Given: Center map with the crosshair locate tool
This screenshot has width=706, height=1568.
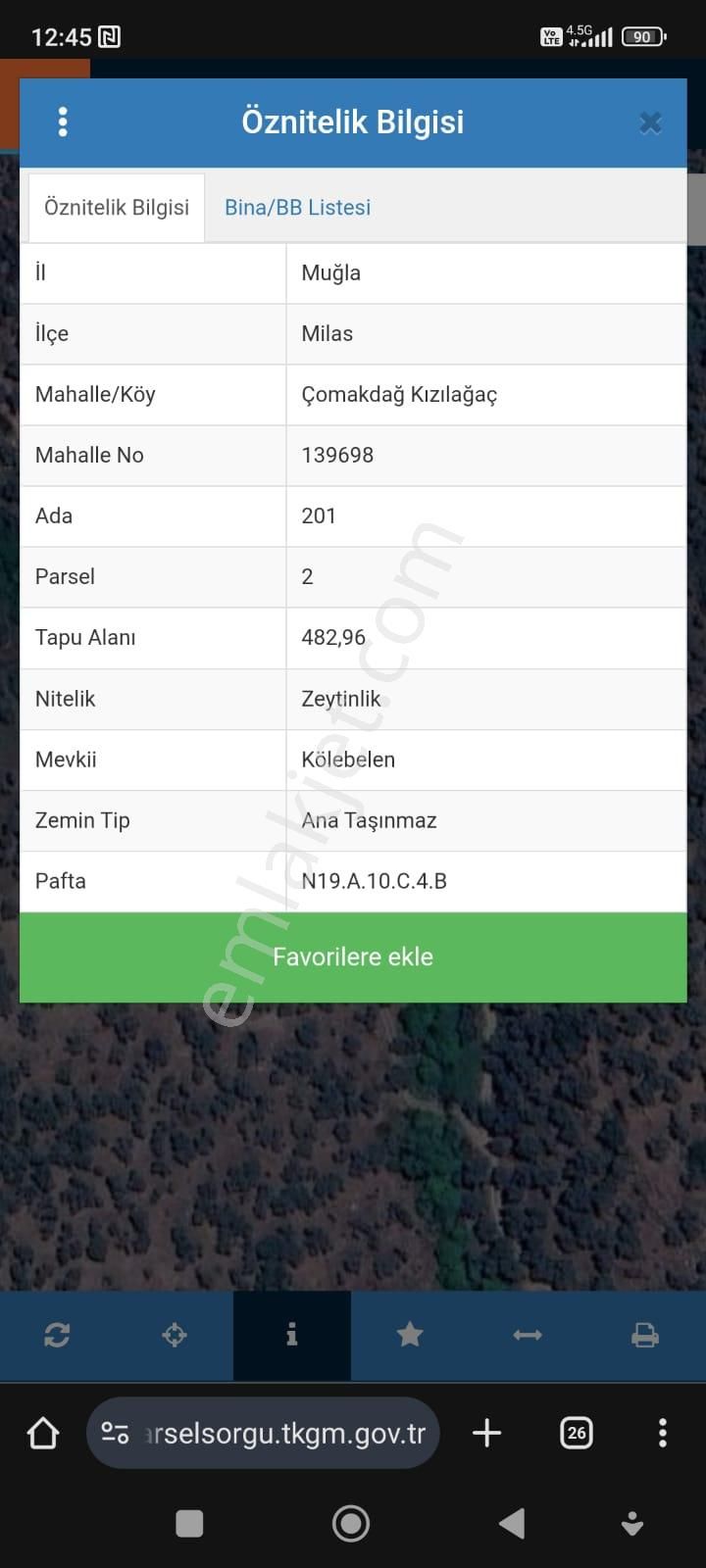Looking at the screenshot, I should tap(174, 1335).
